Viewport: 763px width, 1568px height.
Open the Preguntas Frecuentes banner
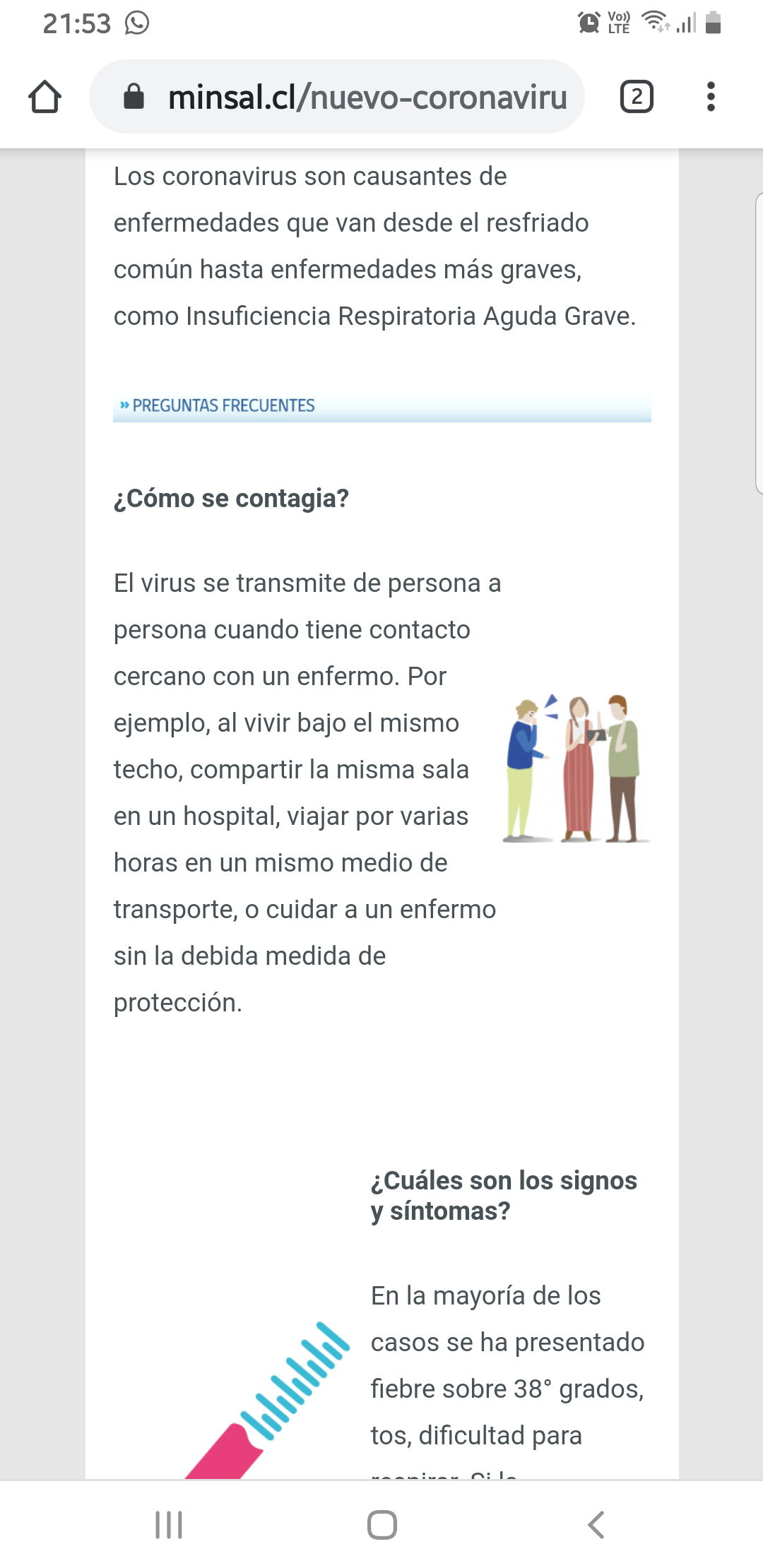pyautogui.click(x=381, y=405)
